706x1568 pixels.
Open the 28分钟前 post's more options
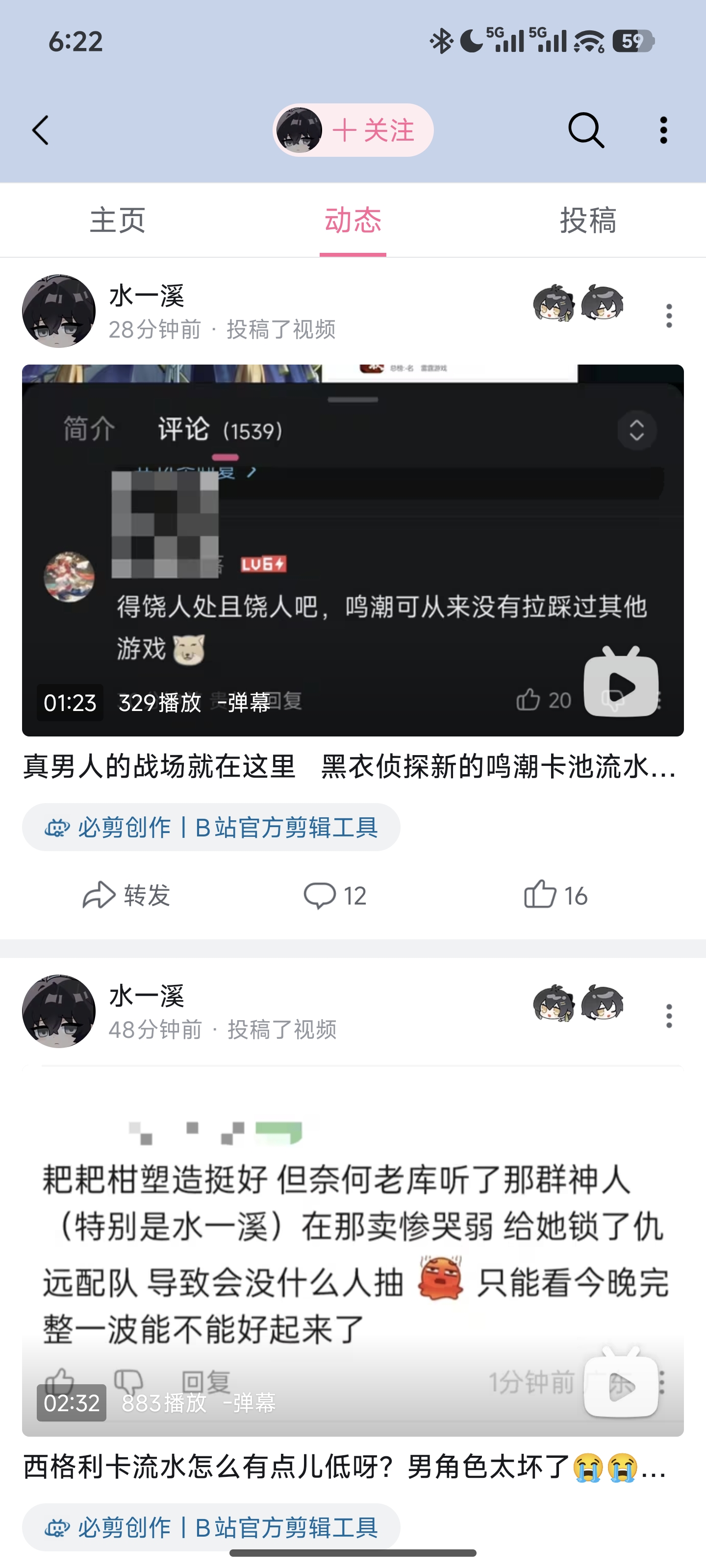pos(669,316)
